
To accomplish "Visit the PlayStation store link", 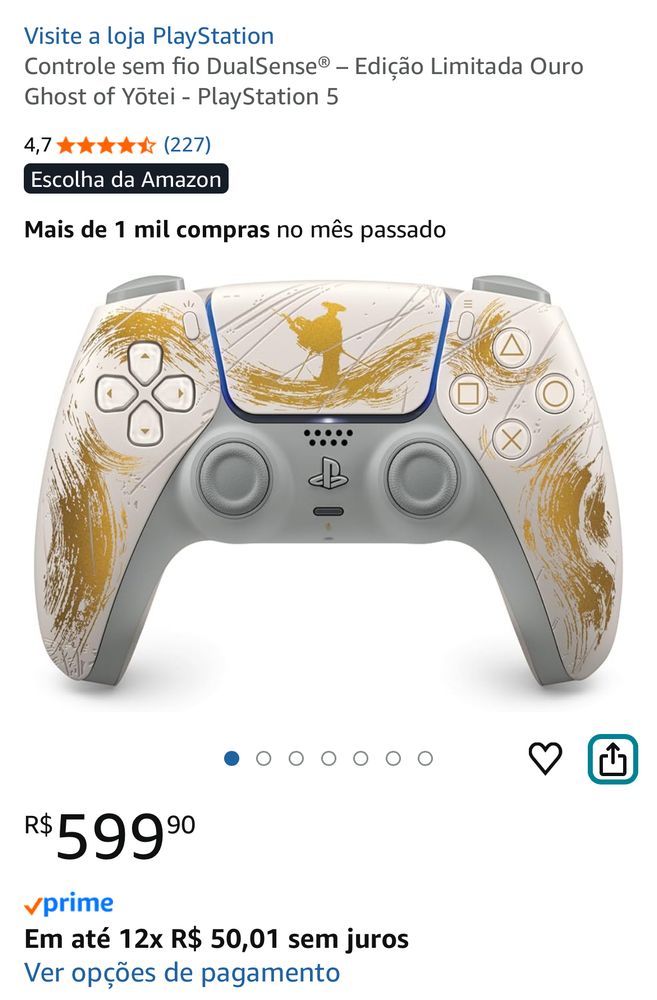I will [x=148, y=37].
